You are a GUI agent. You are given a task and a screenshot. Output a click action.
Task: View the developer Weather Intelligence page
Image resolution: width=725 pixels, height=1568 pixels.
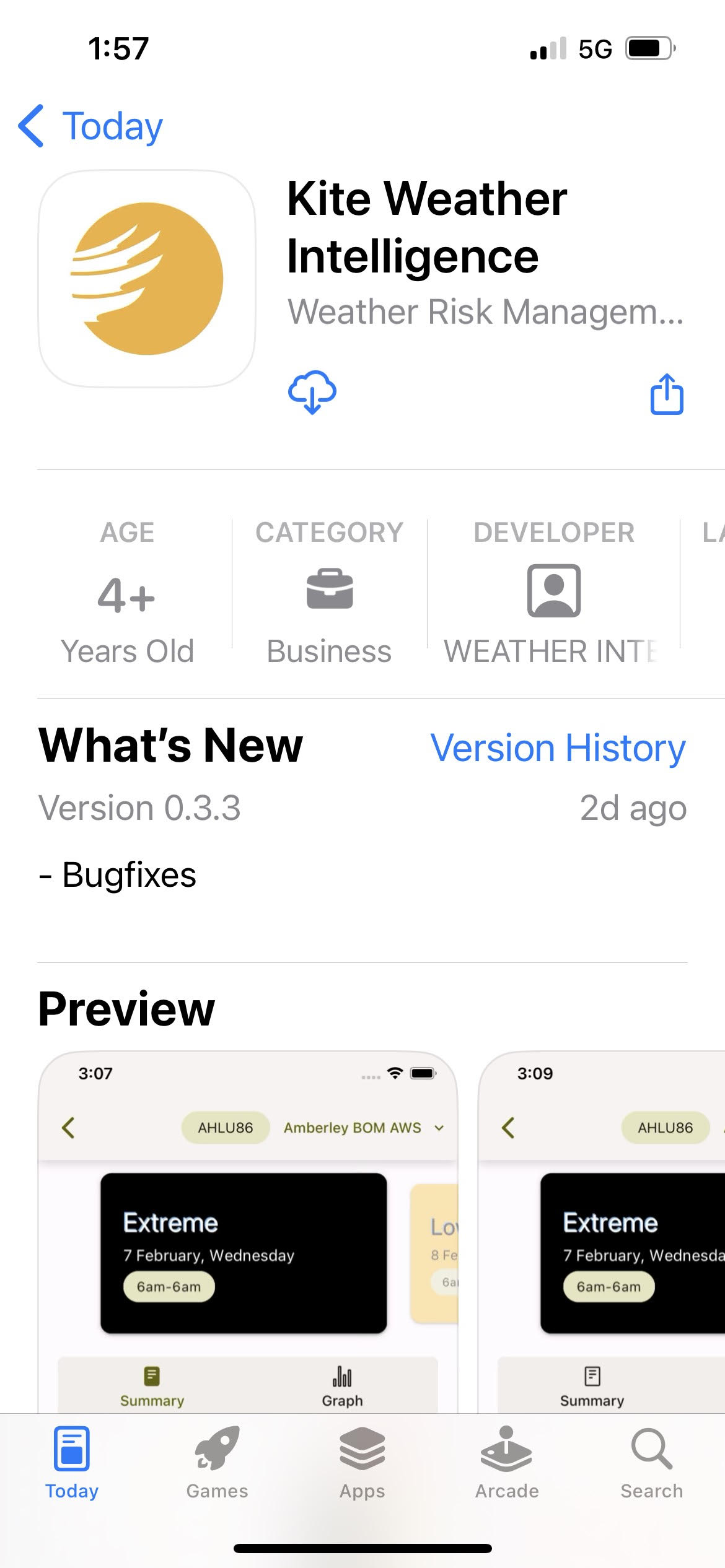point(553,591)
